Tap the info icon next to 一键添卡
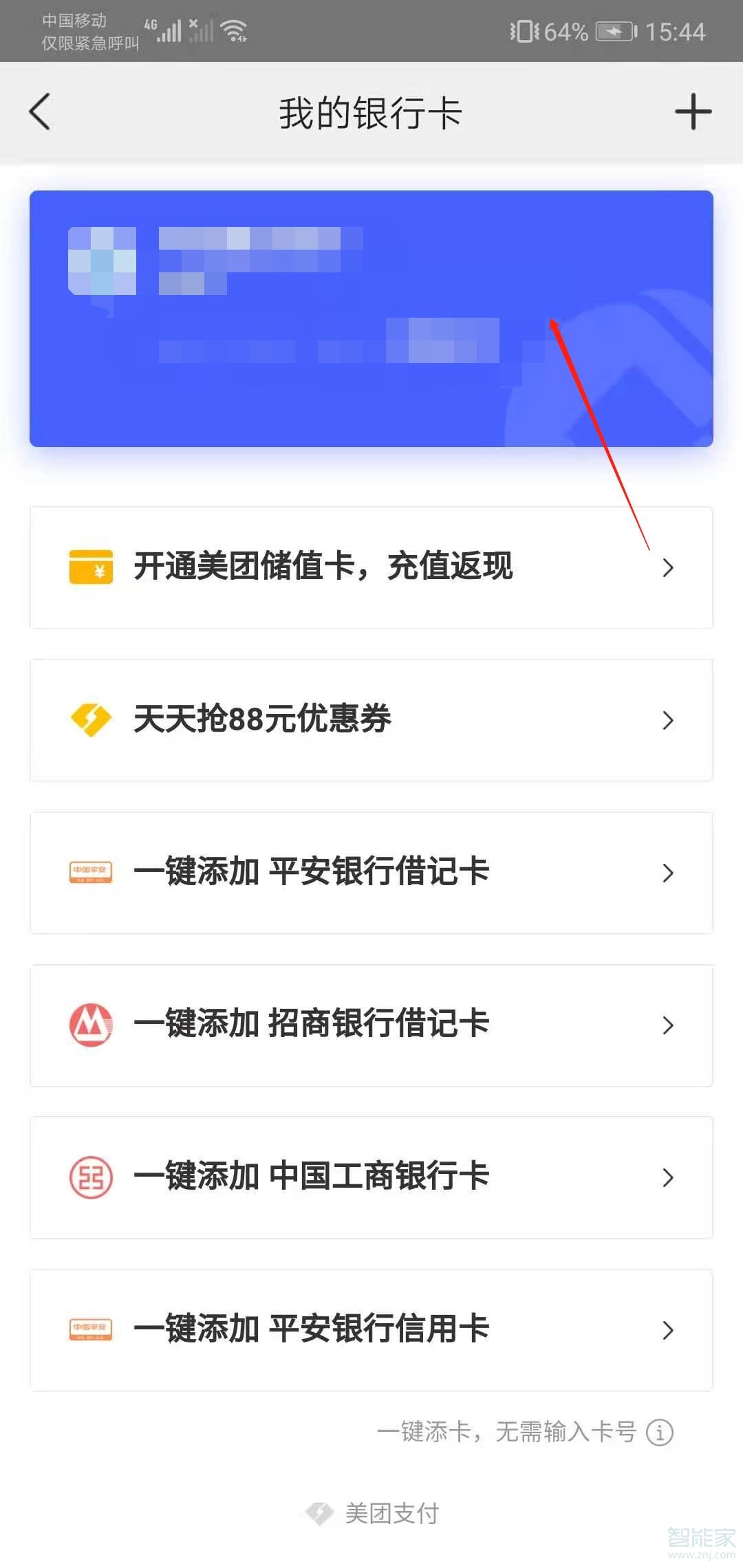 660,1433
